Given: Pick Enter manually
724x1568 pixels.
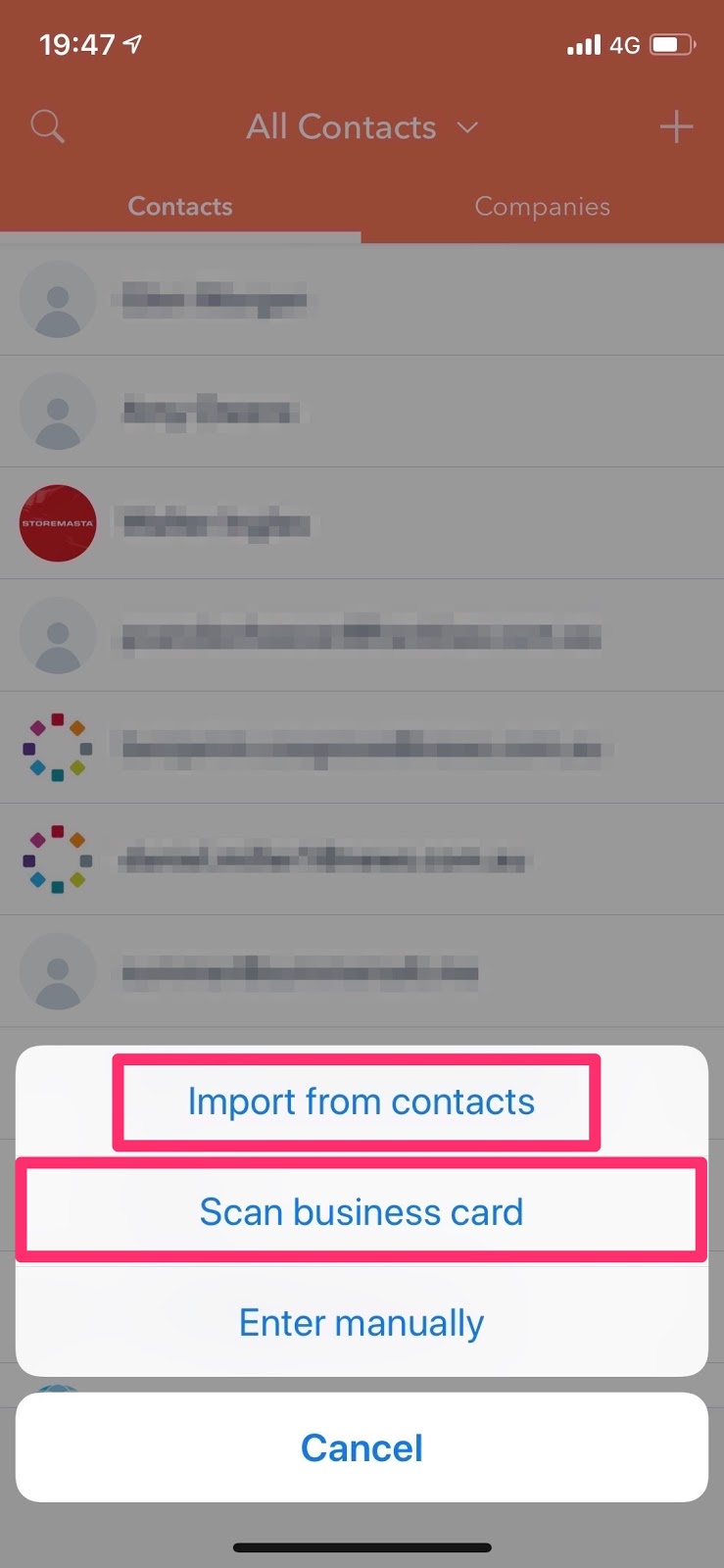Looking at the screenshot, I should (361, 1323).
